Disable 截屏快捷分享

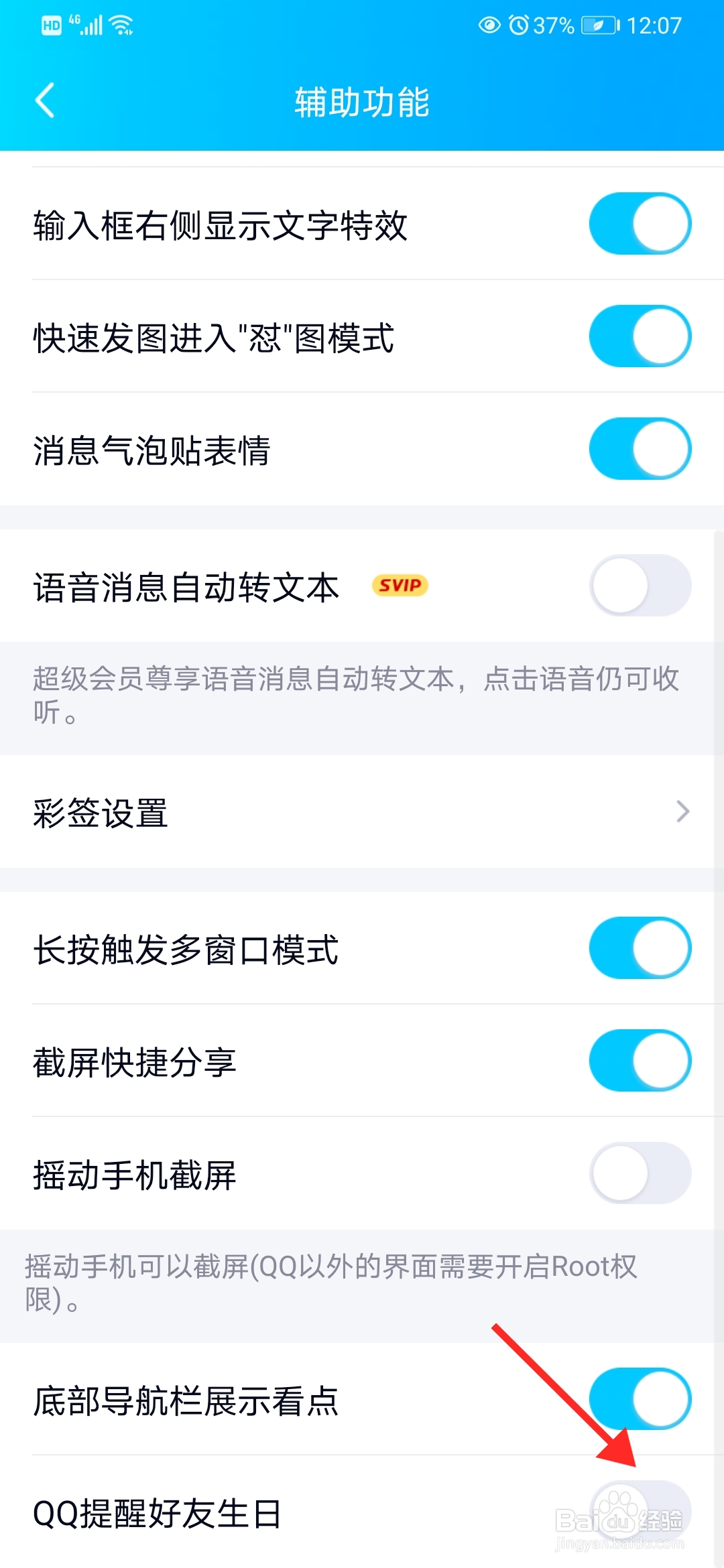click(x=639, y=1060)
